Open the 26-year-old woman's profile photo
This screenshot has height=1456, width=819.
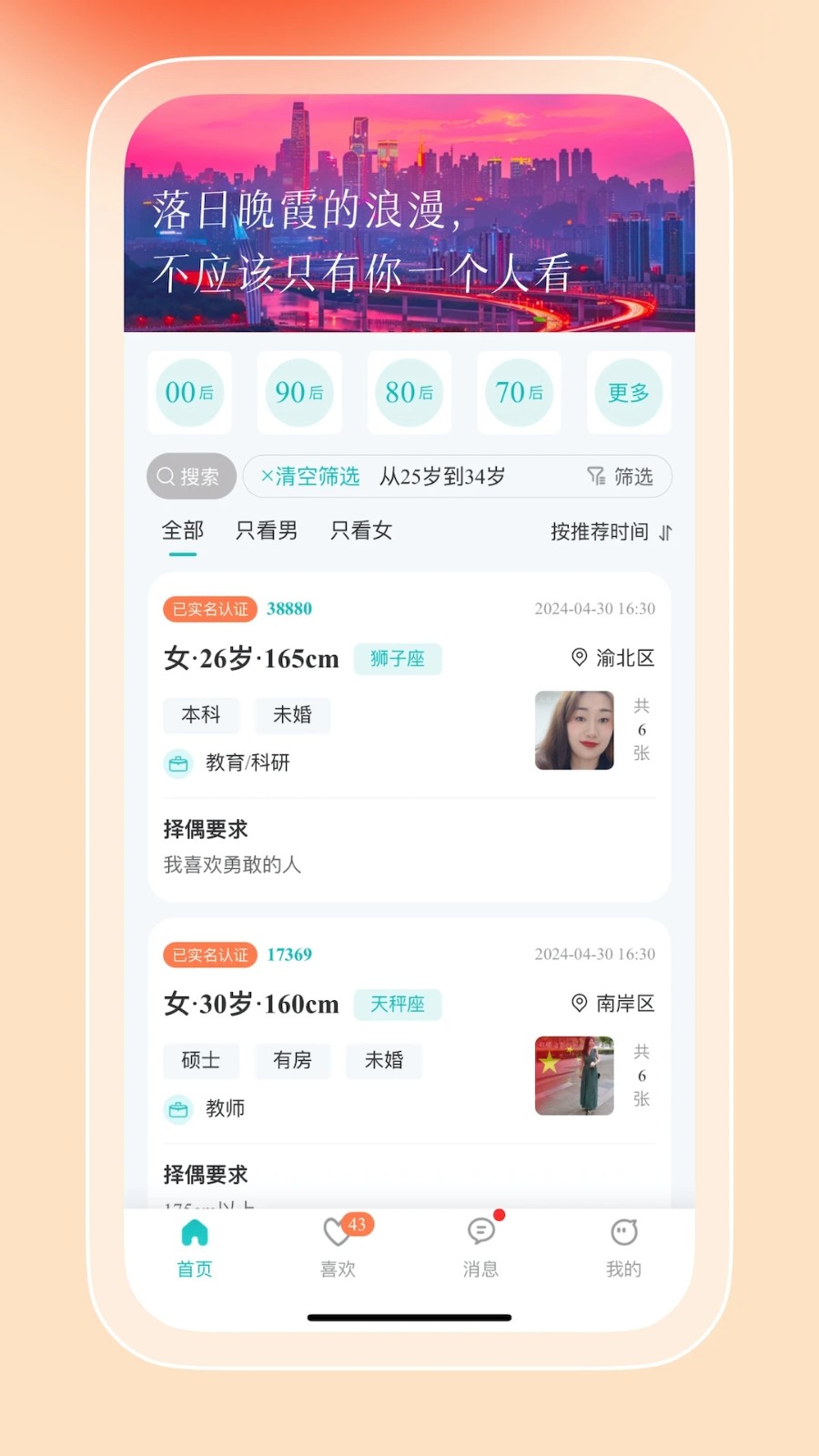574,729
